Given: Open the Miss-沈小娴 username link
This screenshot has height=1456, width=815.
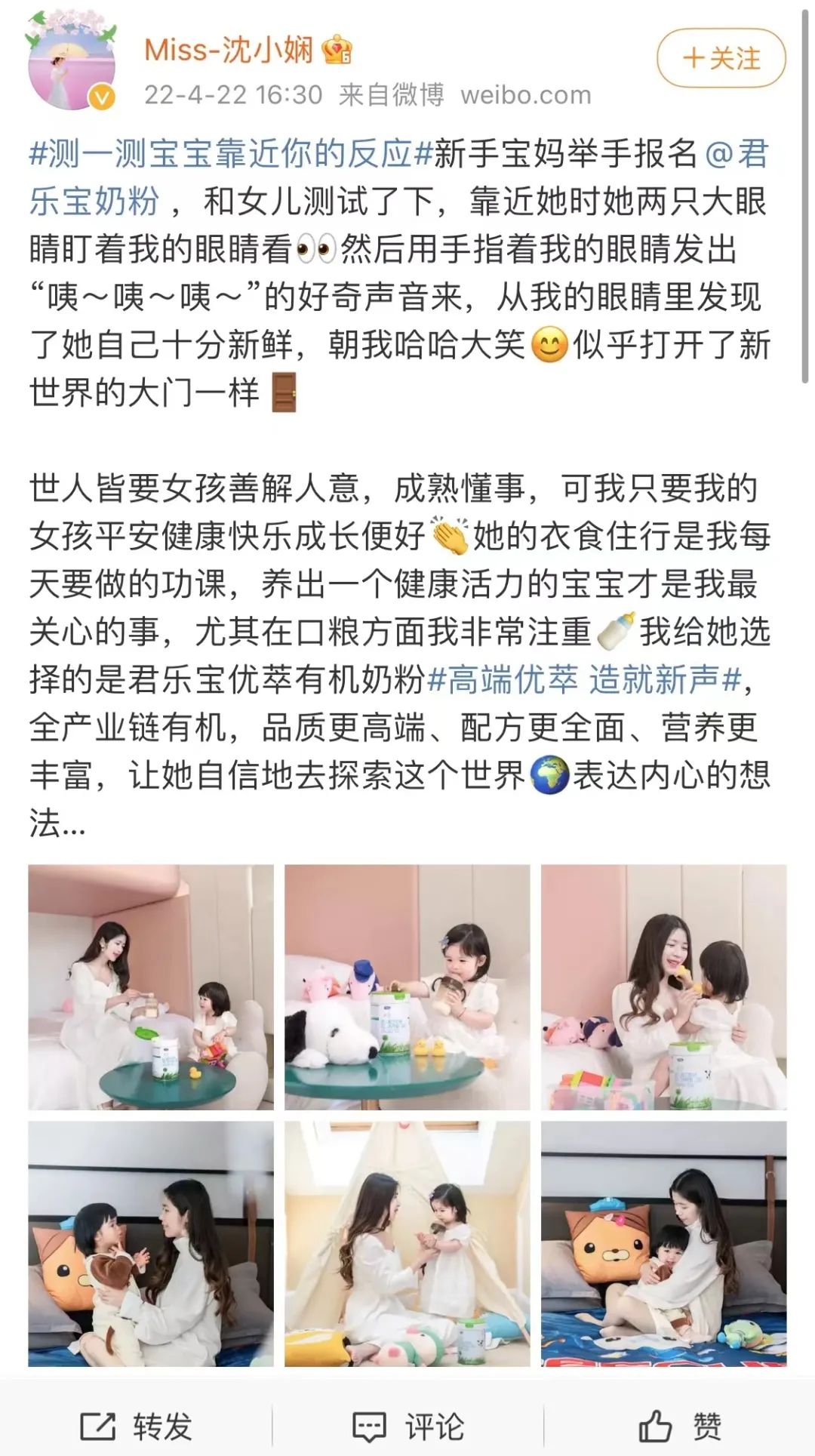Looking at the screenshot, I should coord(228,50).
